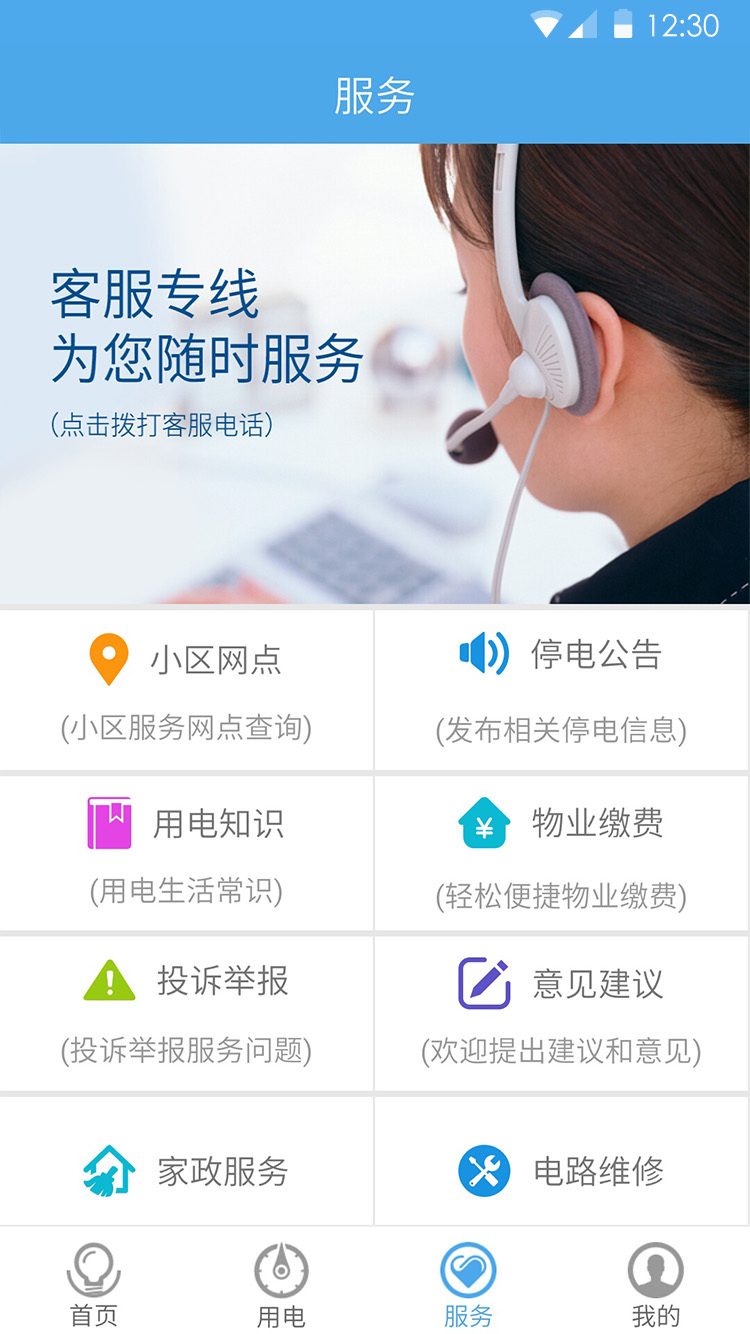Viewport: 750px width, 1334px height.
Task: Open 电路维修 circuit repair
Action: tap(562, 1168)
